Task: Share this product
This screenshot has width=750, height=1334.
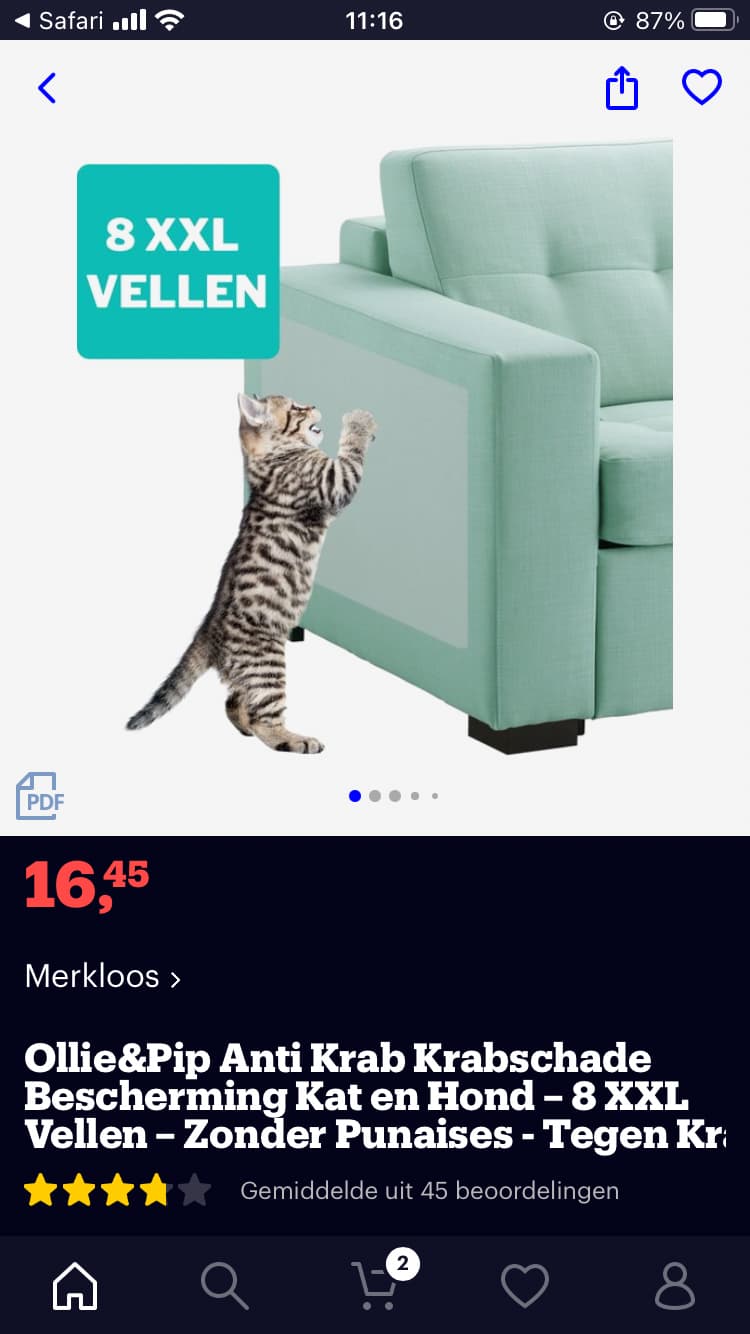Action: click(x=621, y=88)
